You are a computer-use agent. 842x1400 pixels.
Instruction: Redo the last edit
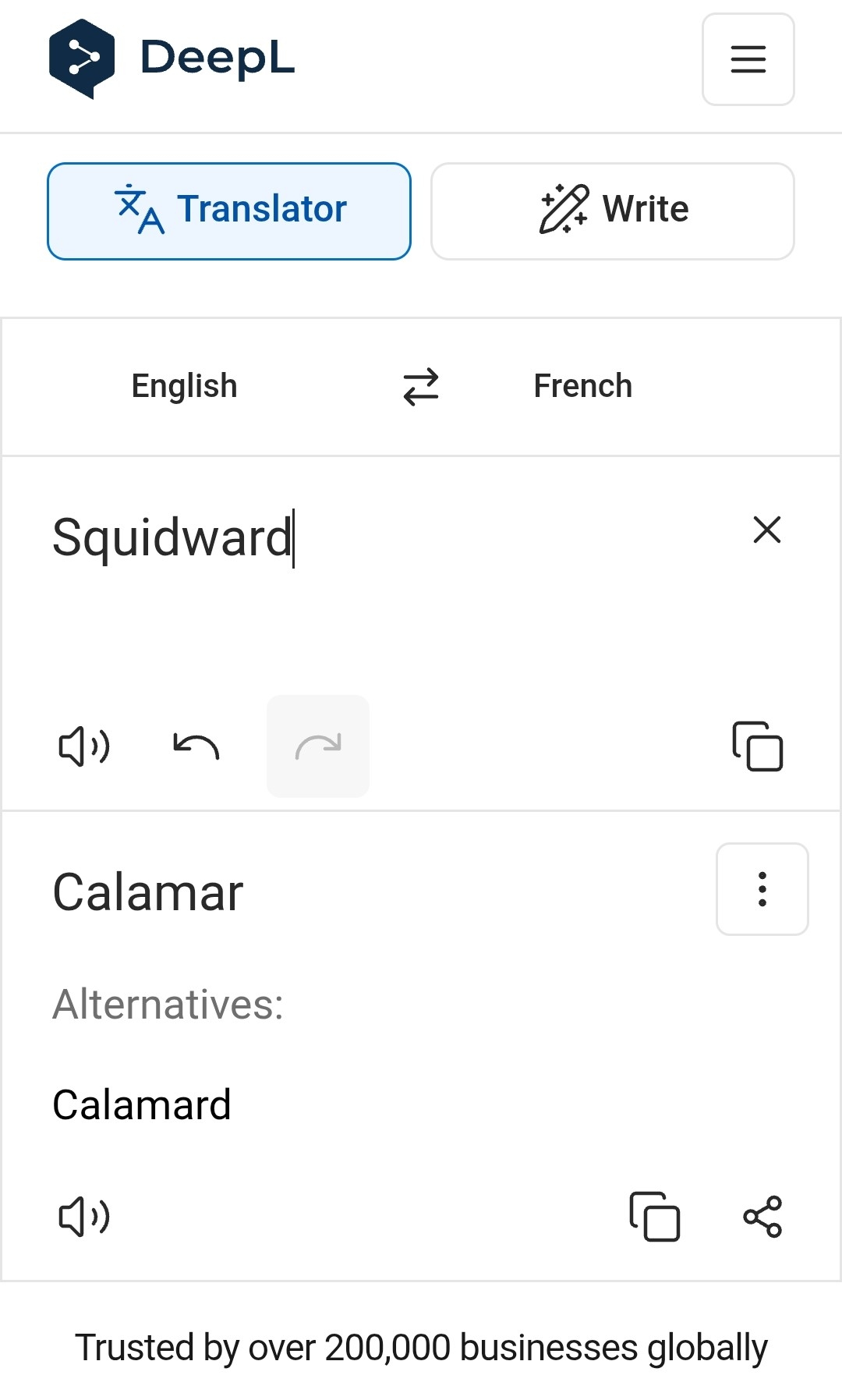[318, 746]
